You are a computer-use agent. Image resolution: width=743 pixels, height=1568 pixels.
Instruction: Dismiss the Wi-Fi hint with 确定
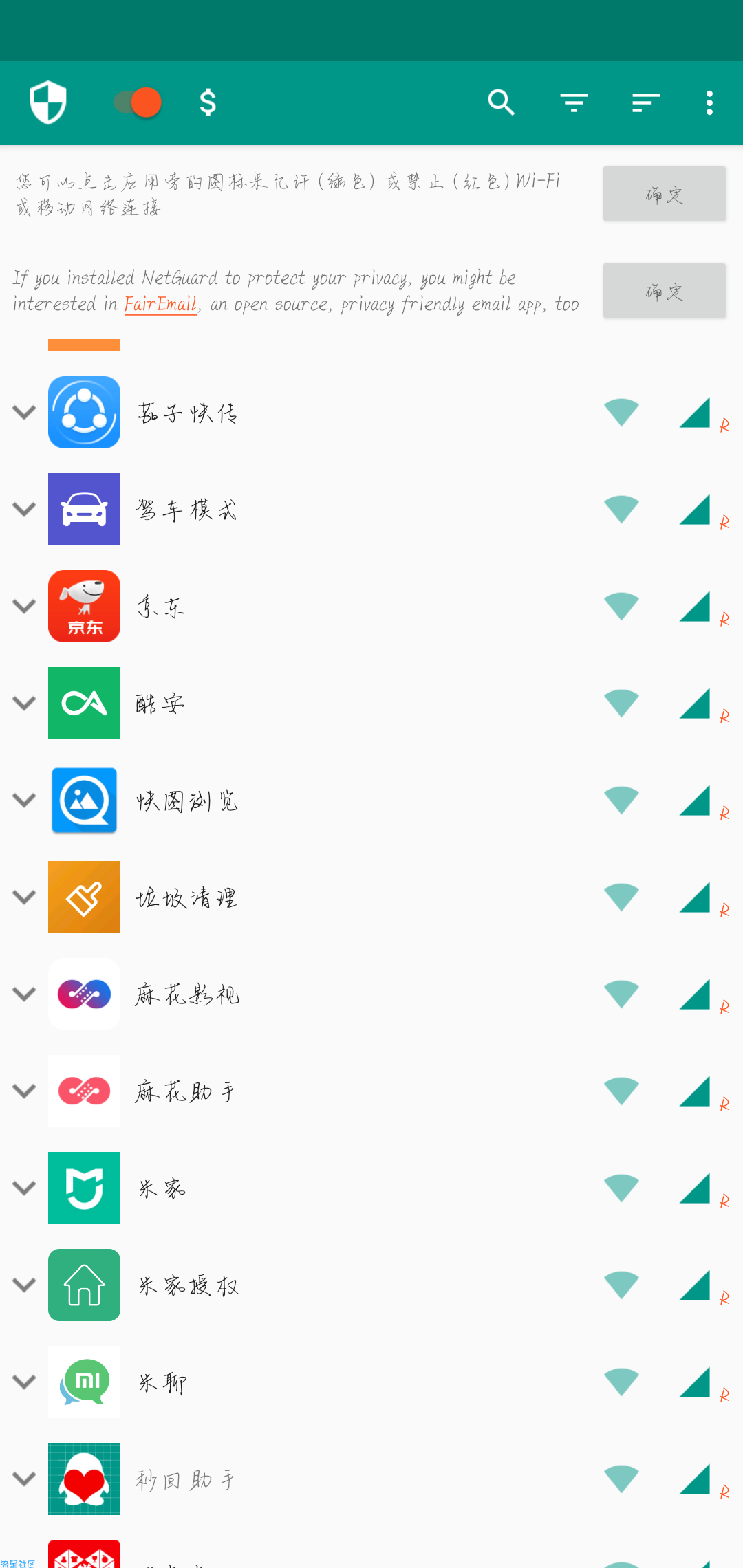coord(664,194)
